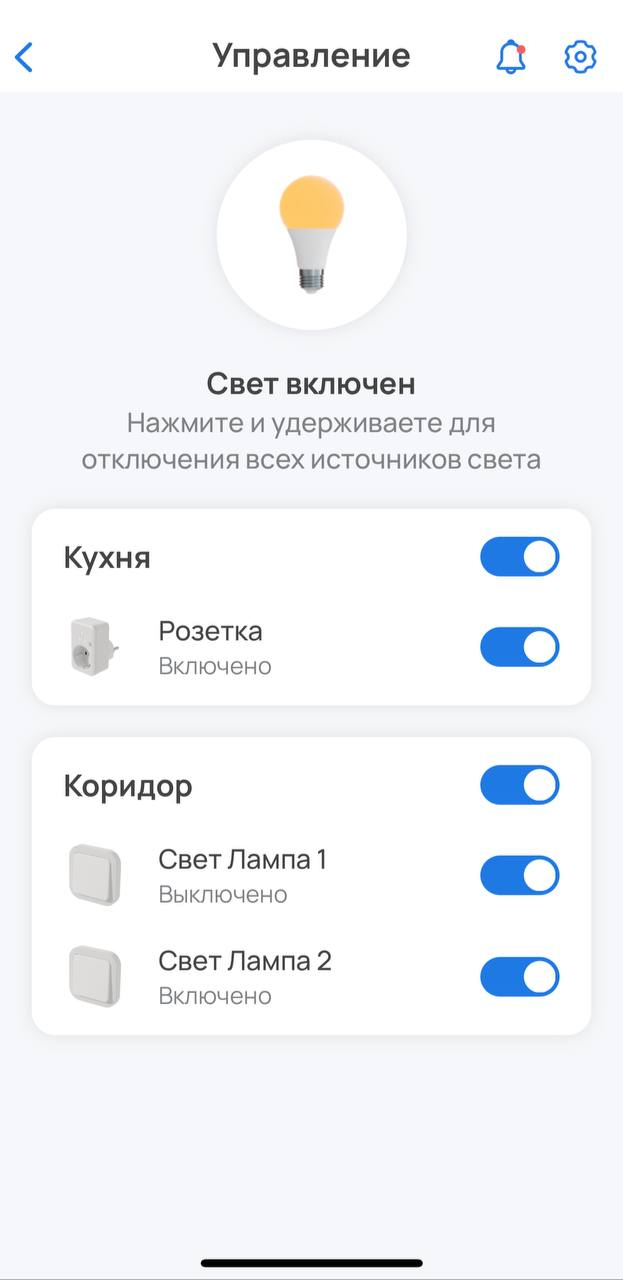
Task: Switch off Свет Лампа 2
Action: pyautogui.click(x=519, y=977)
